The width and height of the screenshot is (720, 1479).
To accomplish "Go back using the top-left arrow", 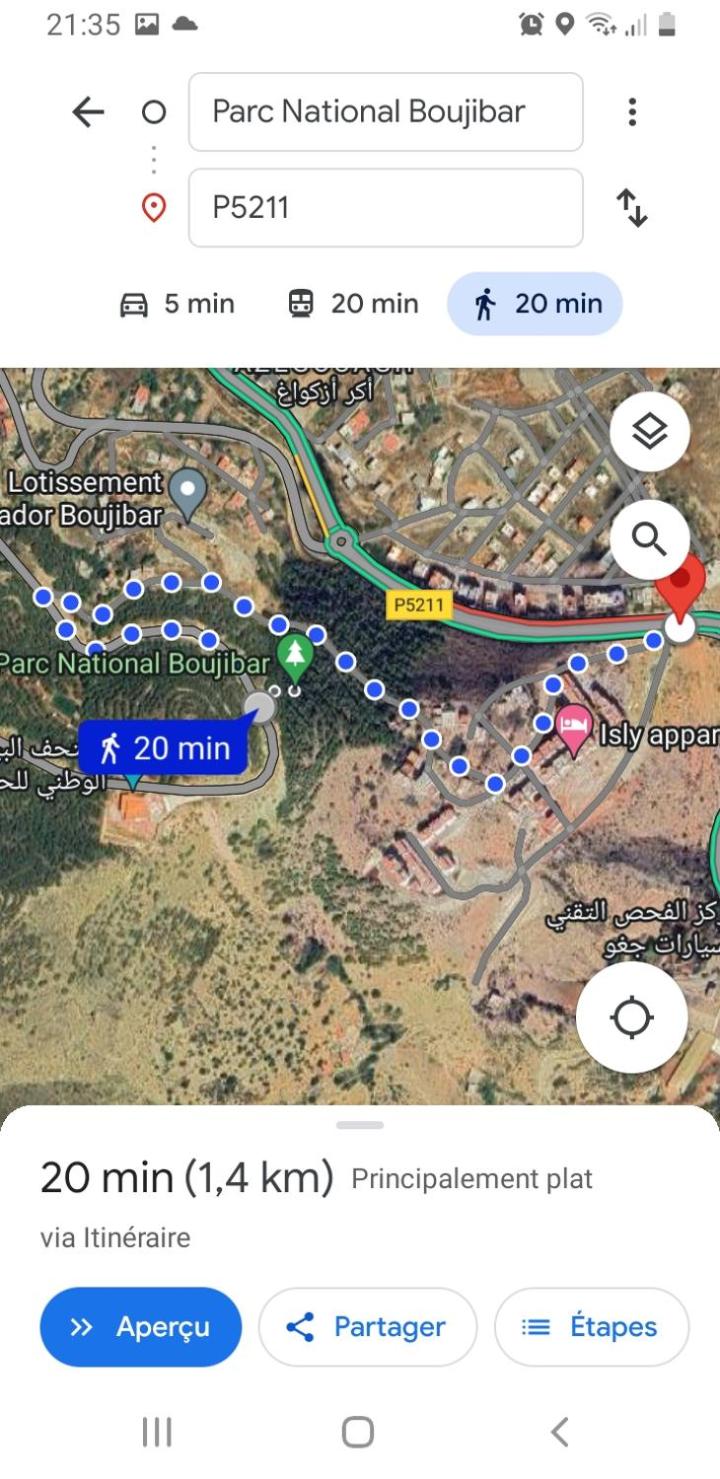I will [x=88, y=112].
